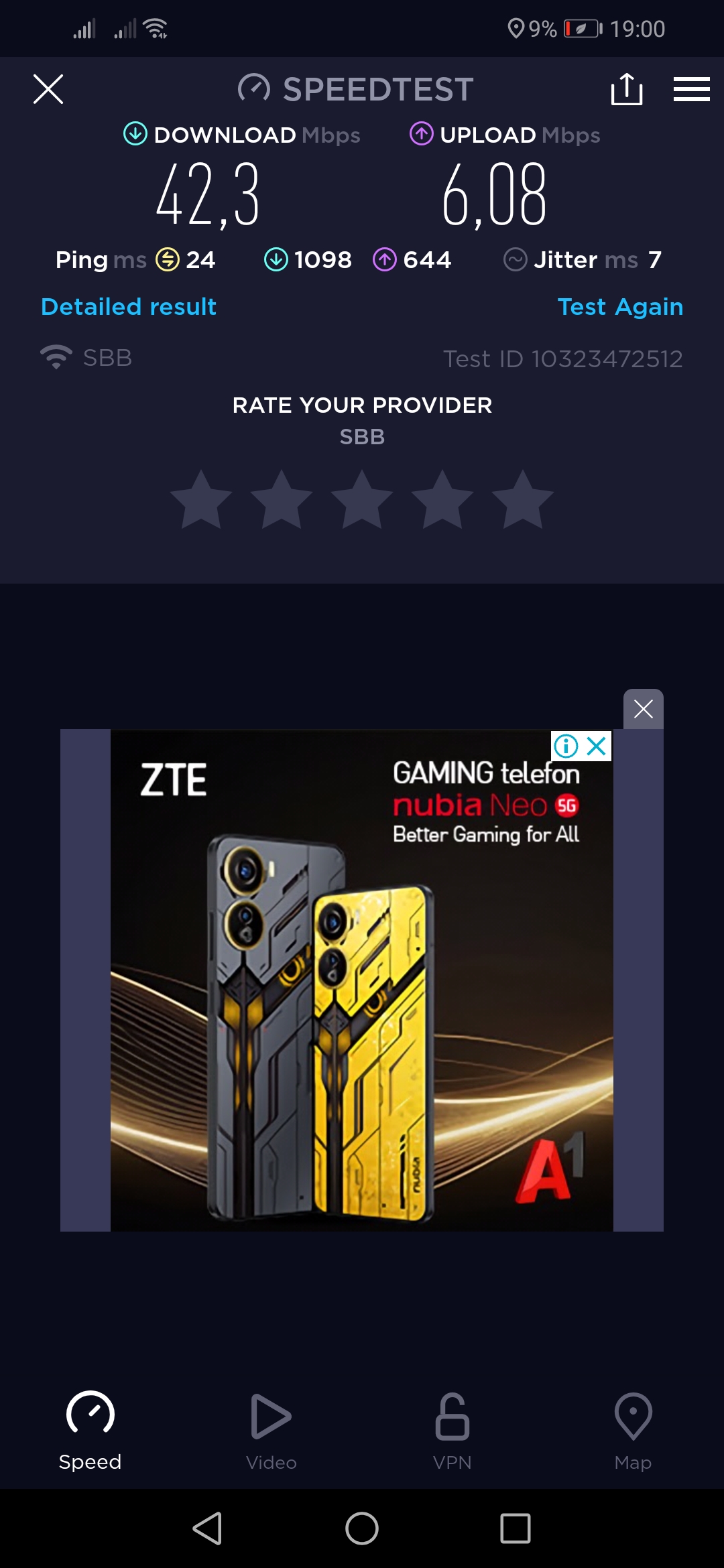The image size is (724, 1568).
Task: Open the hamburger menu
Action: (691, 89)
